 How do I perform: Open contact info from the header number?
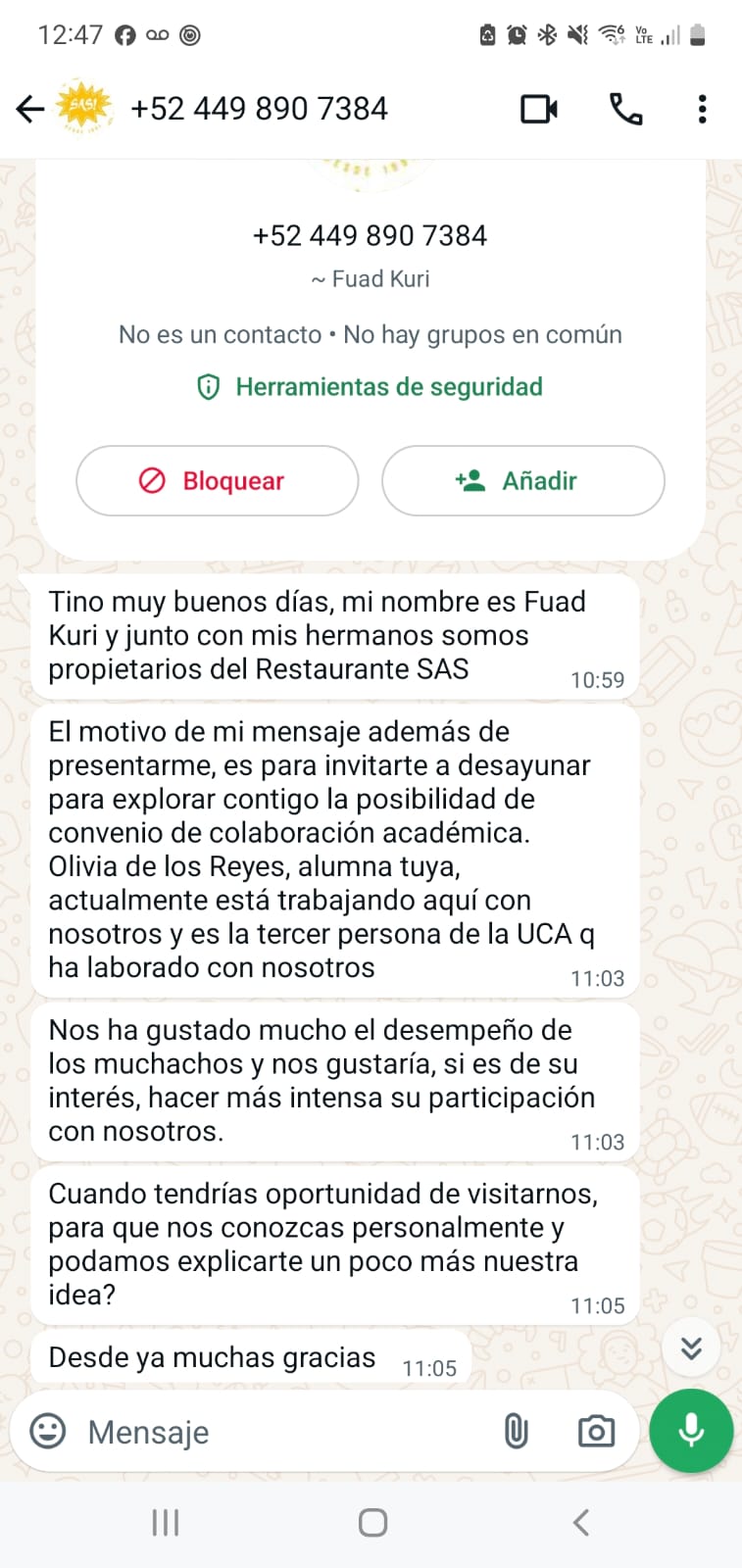point(259,109)
